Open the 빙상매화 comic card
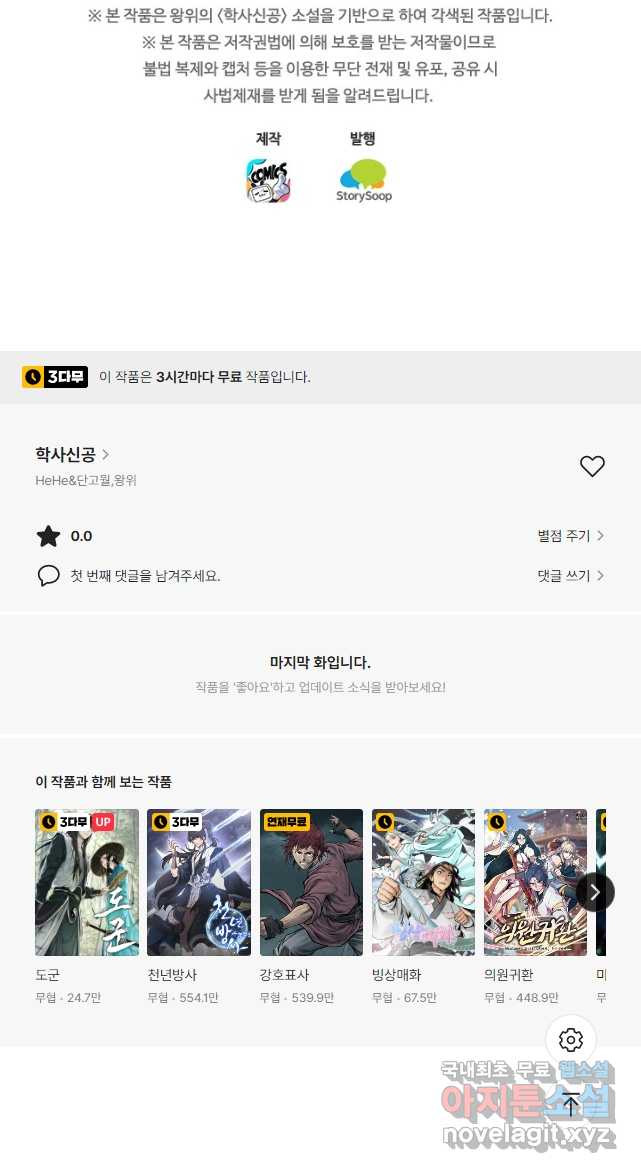The height and width of the screenshot is (1173, 641). [x=423, y=882]
